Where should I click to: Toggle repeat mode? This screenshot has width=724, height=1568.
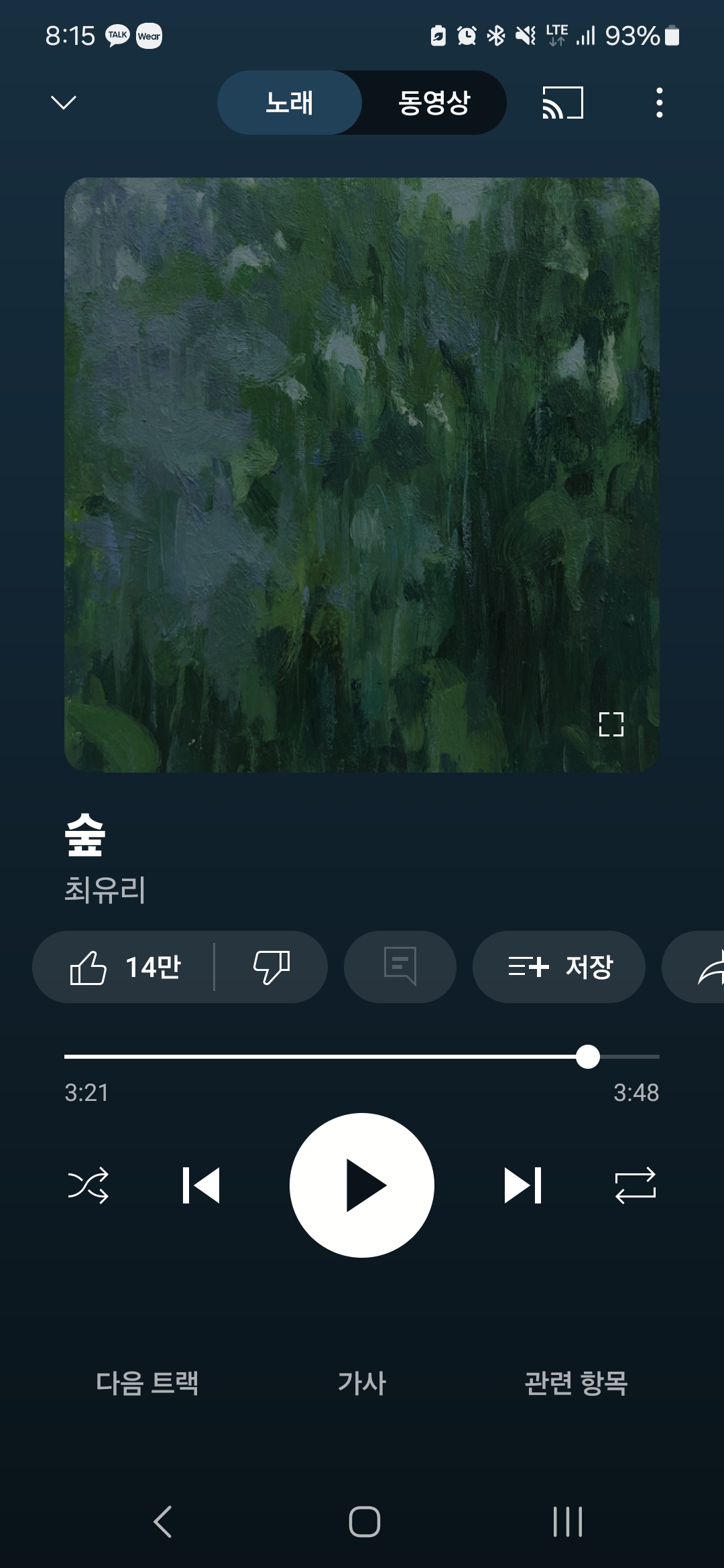tap(636, 1185)
